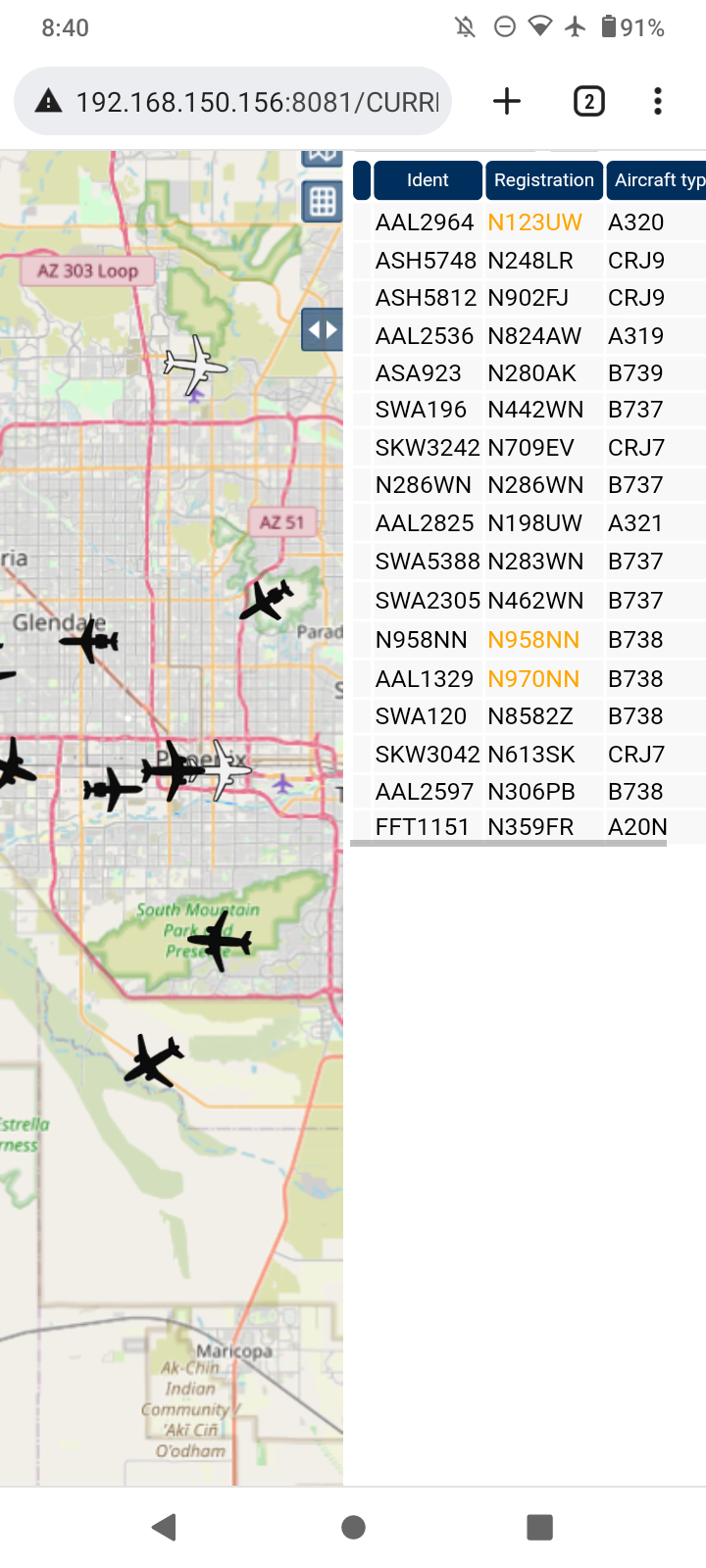Toggle the map sidebar arrows button
Image resolution: width=706 pixels, height=1568 pixels.
(x=323, y=329)
